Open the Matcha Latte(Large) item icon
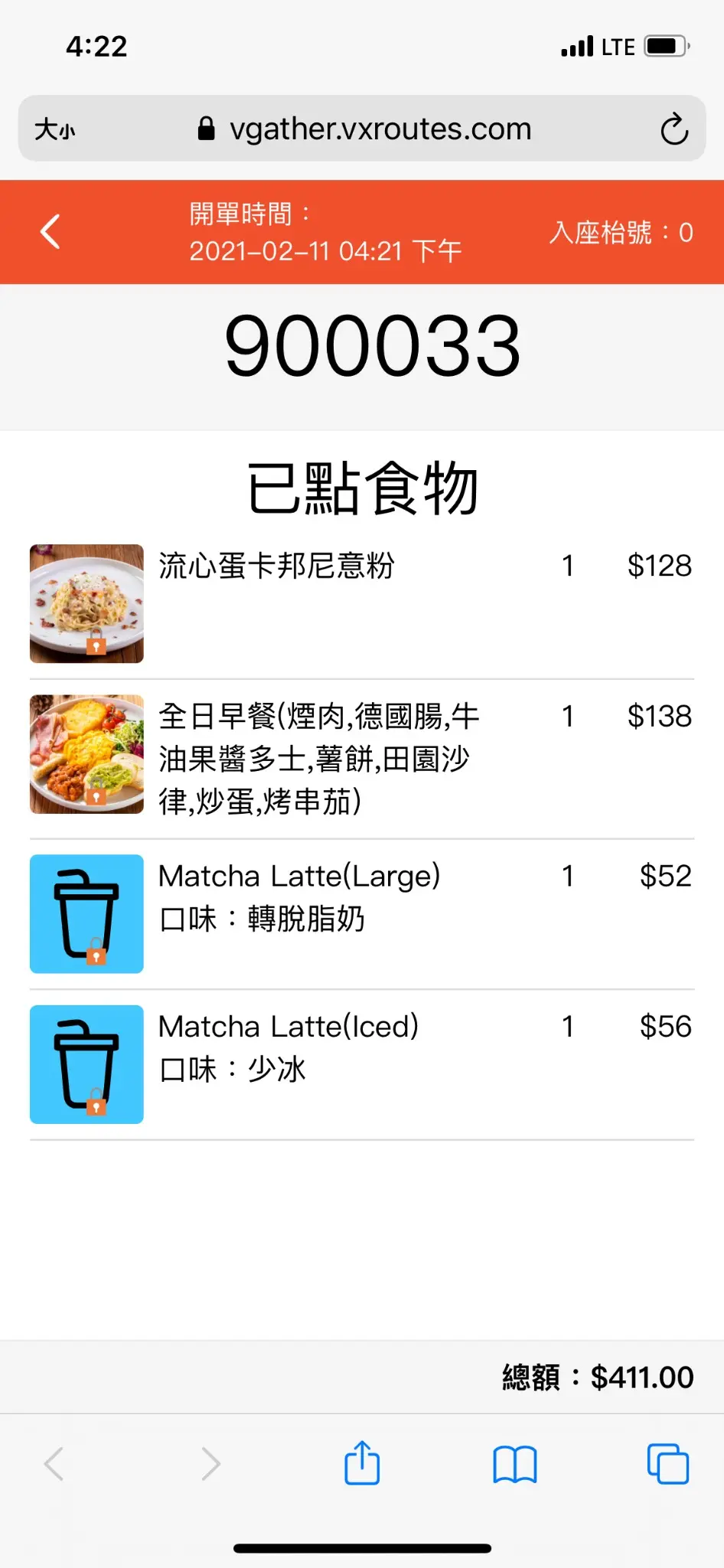The image size is (724, 1568). point(86,913)
